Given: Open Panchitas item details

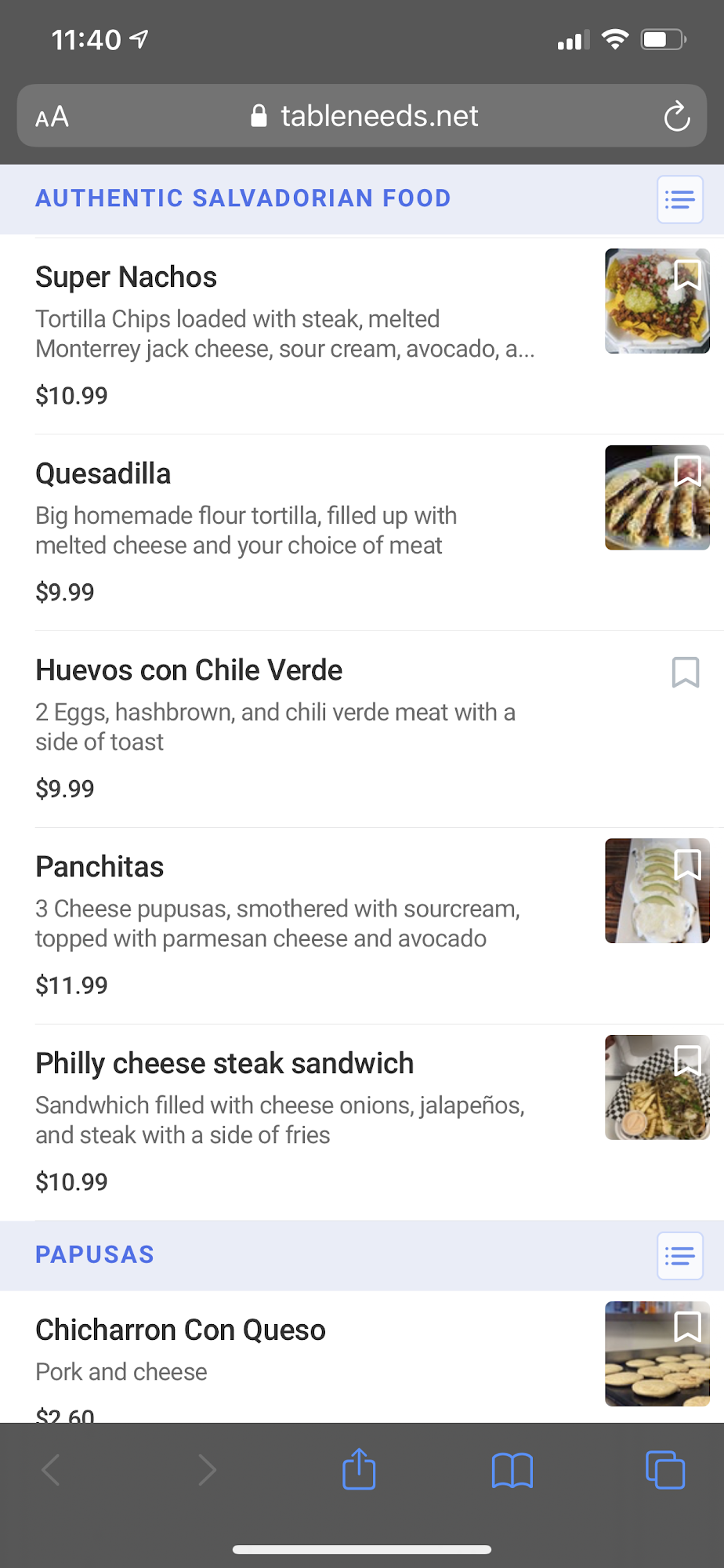Looking at the screenshot, I should [x=100, y=867].
